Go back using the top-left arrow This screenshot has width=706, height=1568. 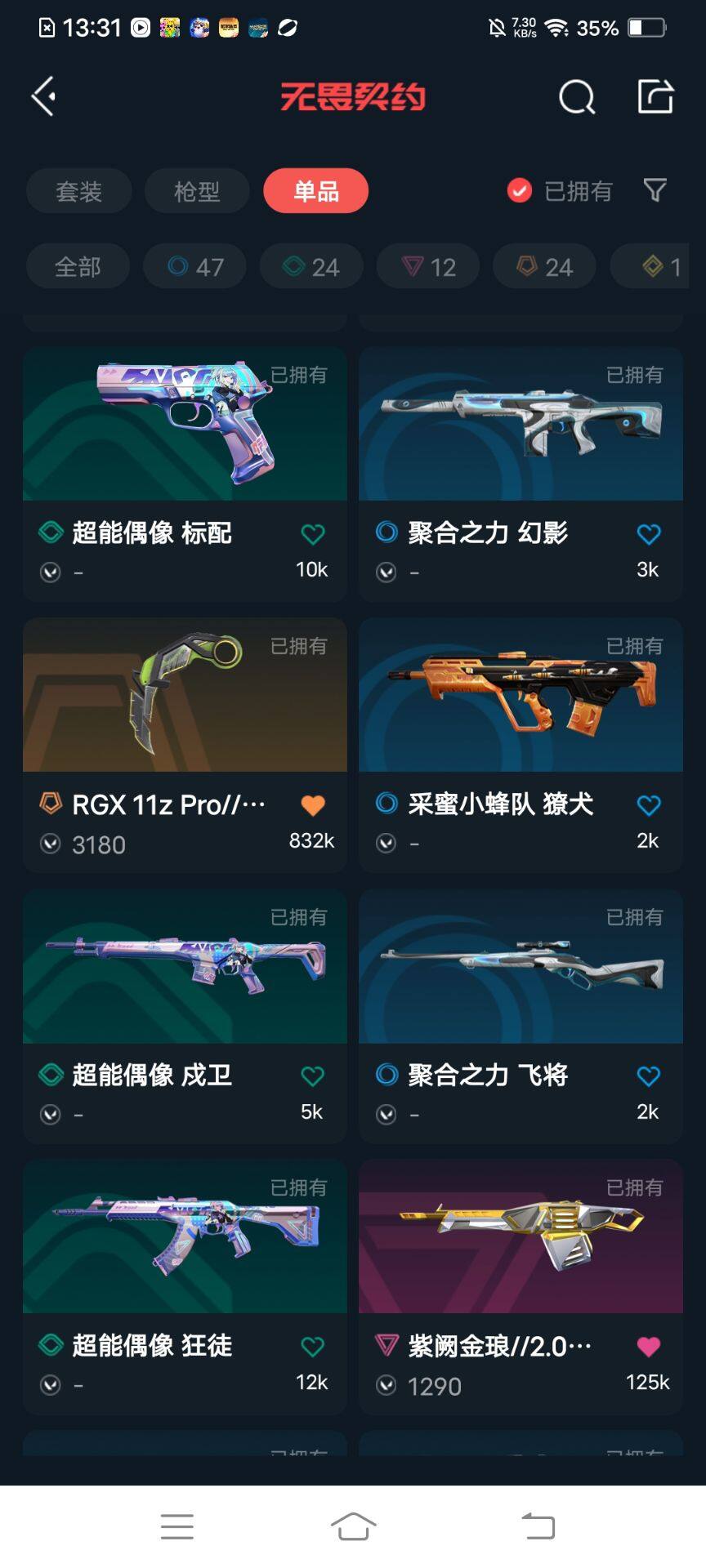[44, 96]
